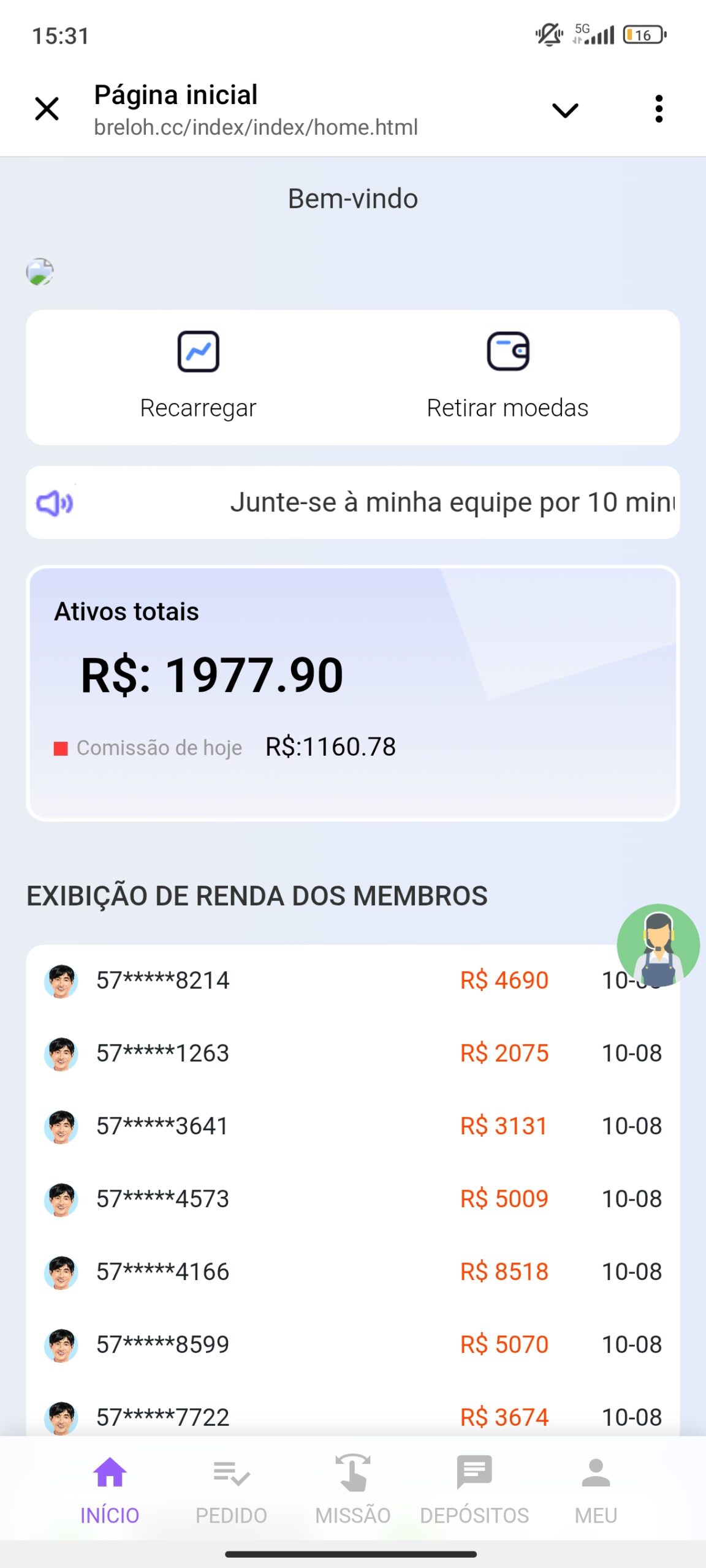Go to the Pedido tab

click(x=231, y=1489)
